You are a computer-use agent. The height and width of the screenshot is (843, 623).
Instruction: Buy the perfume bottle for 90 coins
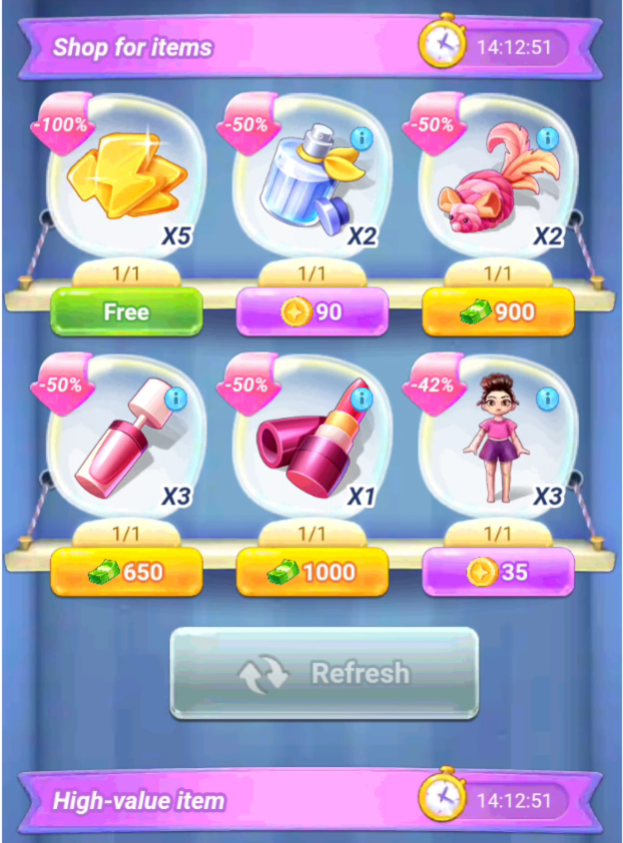(312, 312)
